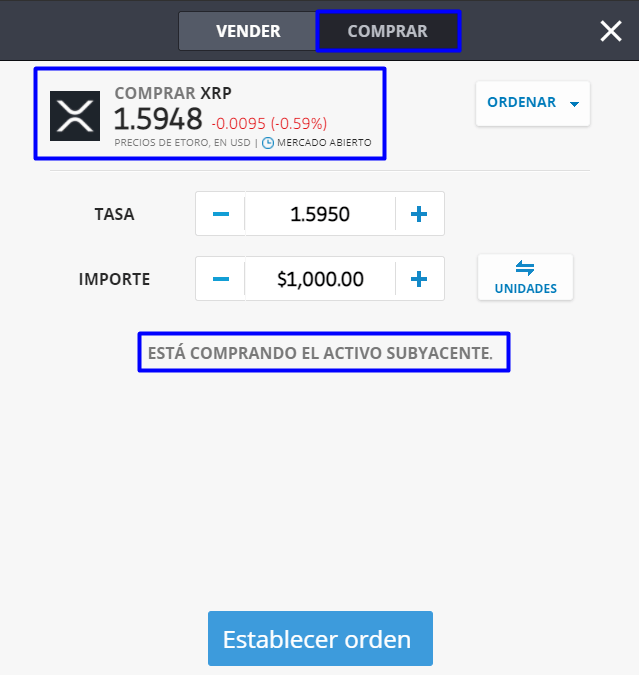Screen dimensions: 639x675
Task: Open the ORDENAR dropdown
Action: tap(533, 103)
